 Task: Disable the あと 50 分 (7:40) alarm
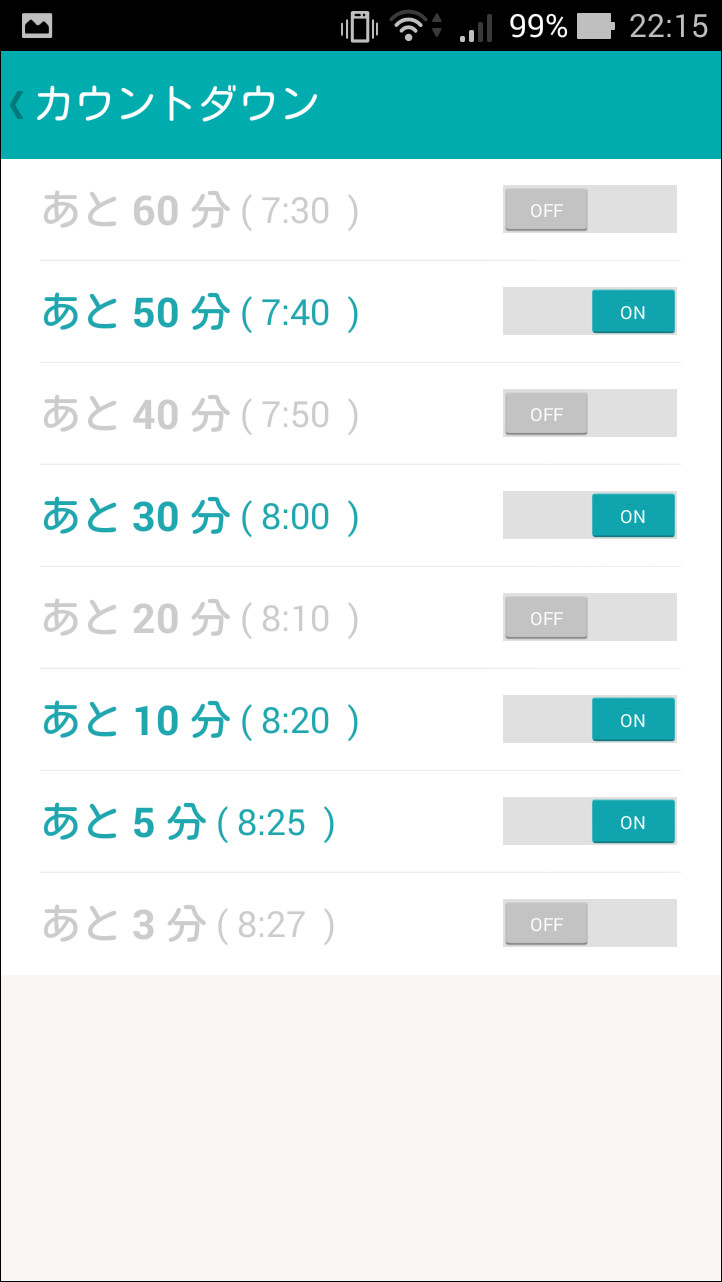pyautogui.click(x=589, y=311)
